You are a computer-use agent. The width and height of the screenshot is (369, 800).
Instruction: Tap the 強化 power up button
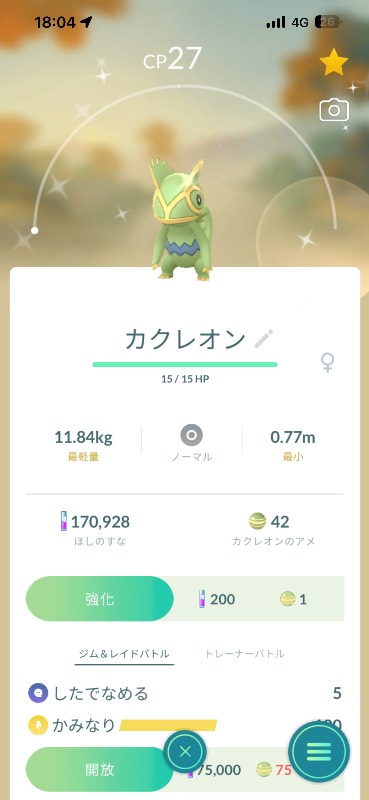click(100, 598)
